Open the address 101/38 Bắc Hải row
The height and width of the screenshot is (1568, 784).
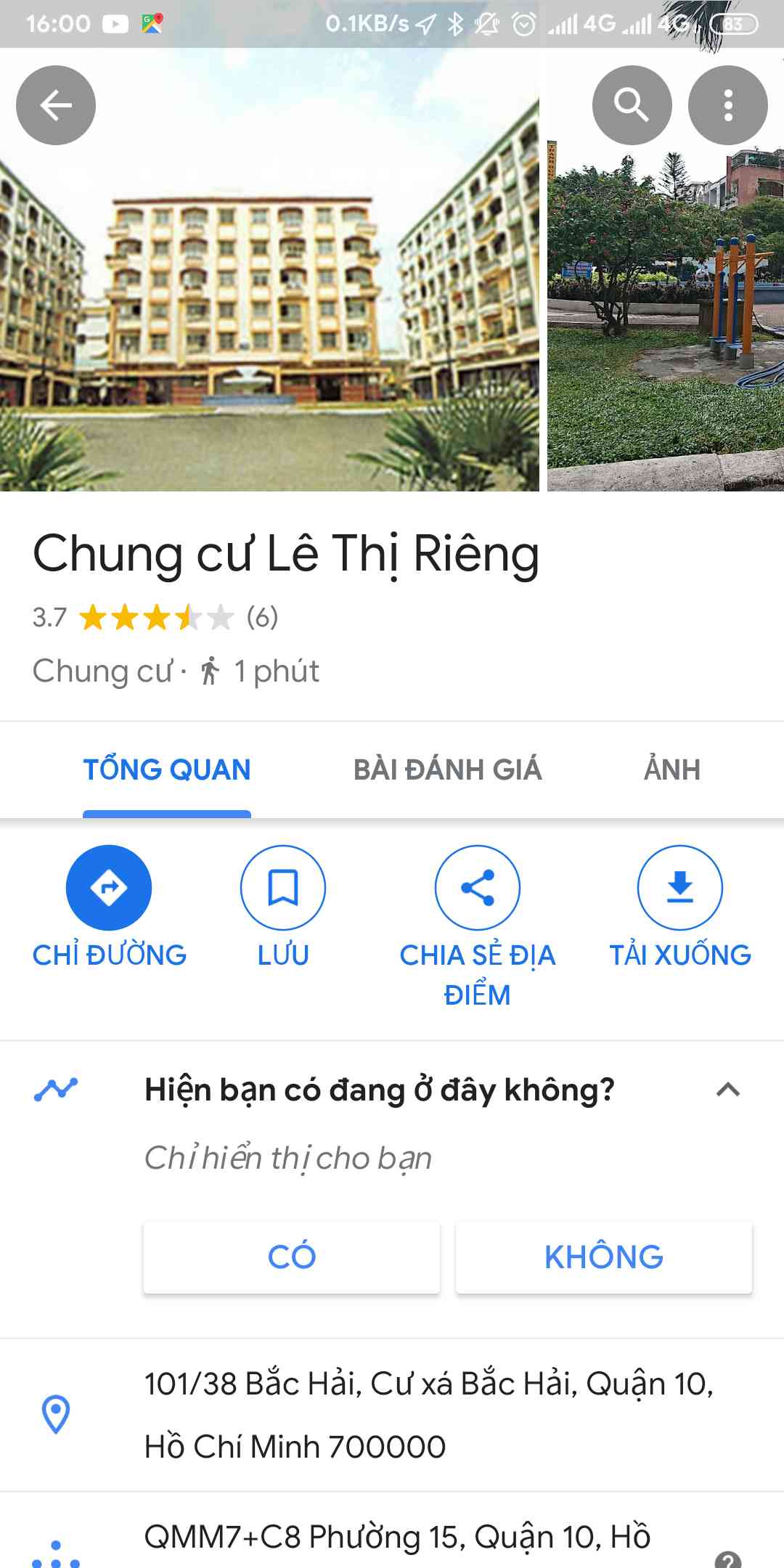pyautogui.click(x=428, y=1414)
